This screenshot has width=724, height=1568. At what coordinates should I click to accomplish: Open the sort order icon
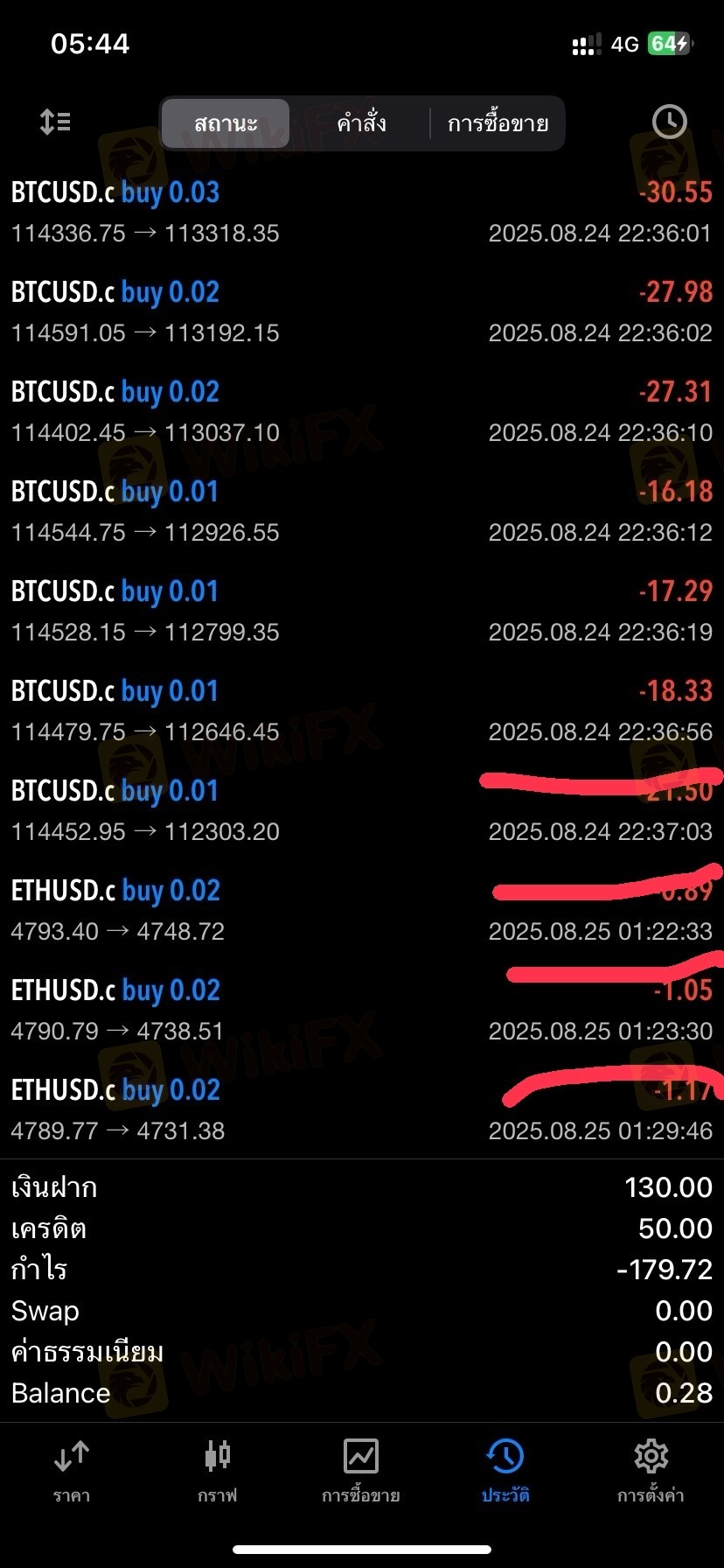(55, 122)
